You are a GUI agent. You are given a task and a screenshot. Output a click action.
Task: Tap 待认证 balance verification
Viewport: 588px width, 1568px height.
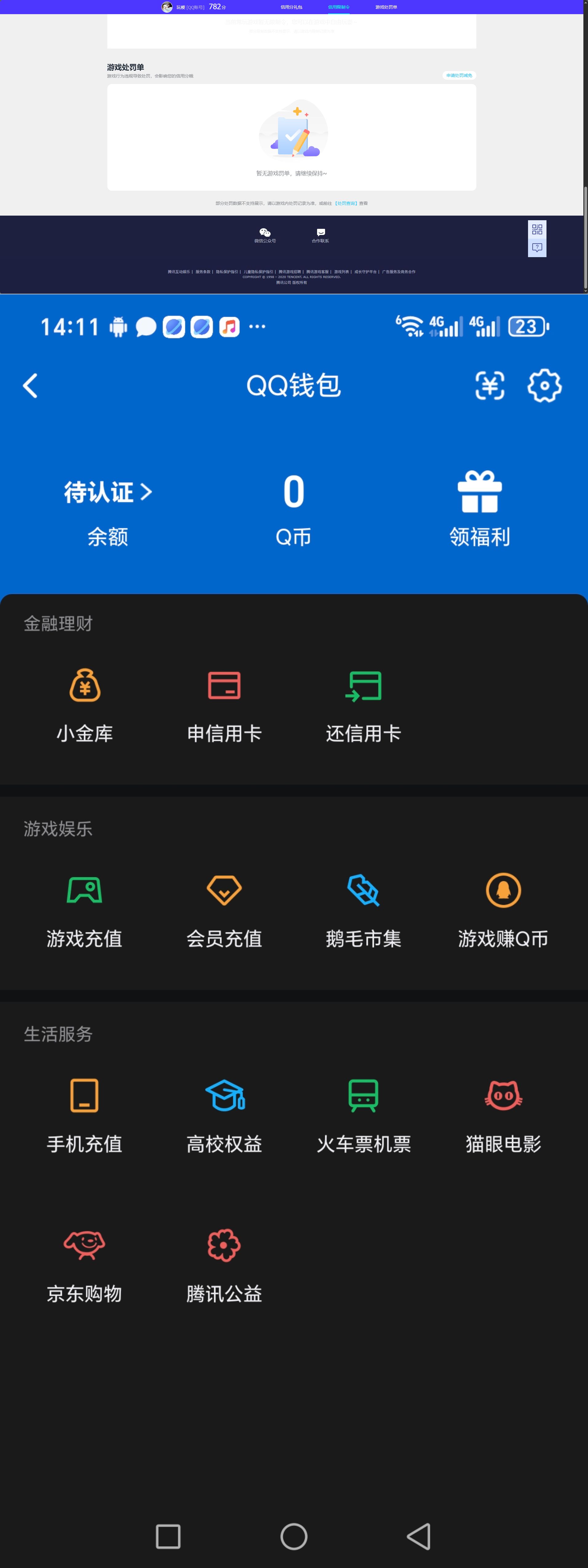click(x=108, y=492)
